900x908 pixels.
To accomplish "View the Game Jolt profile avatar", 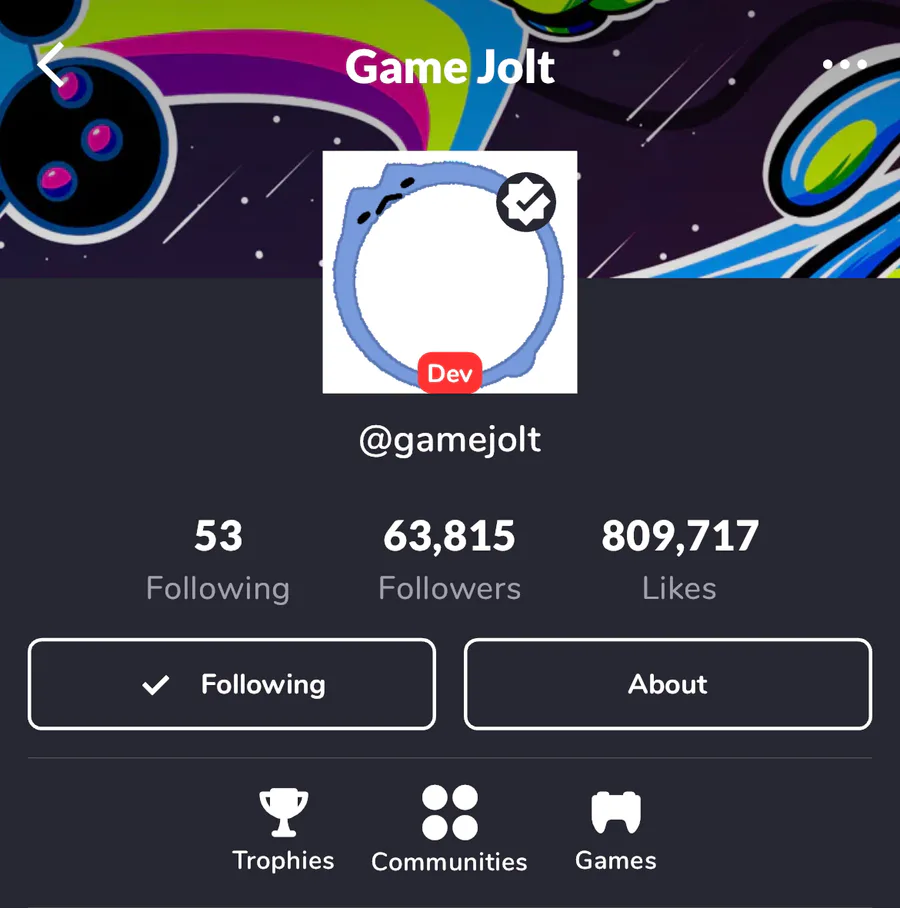I will 449,272.
